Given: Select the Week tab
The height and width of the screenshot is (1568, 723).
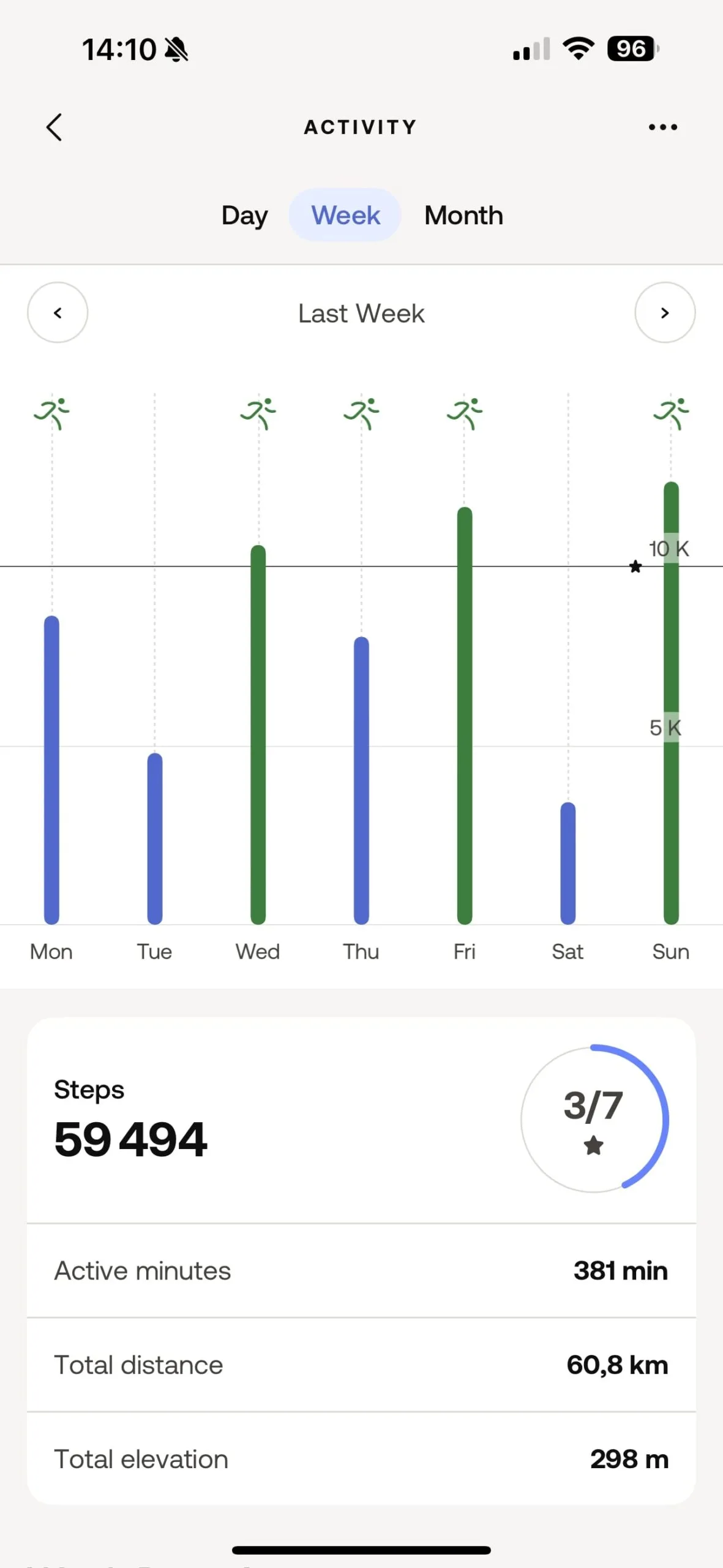Looking at the screenshot, I should pyautogui.click(x=345, y=216).
